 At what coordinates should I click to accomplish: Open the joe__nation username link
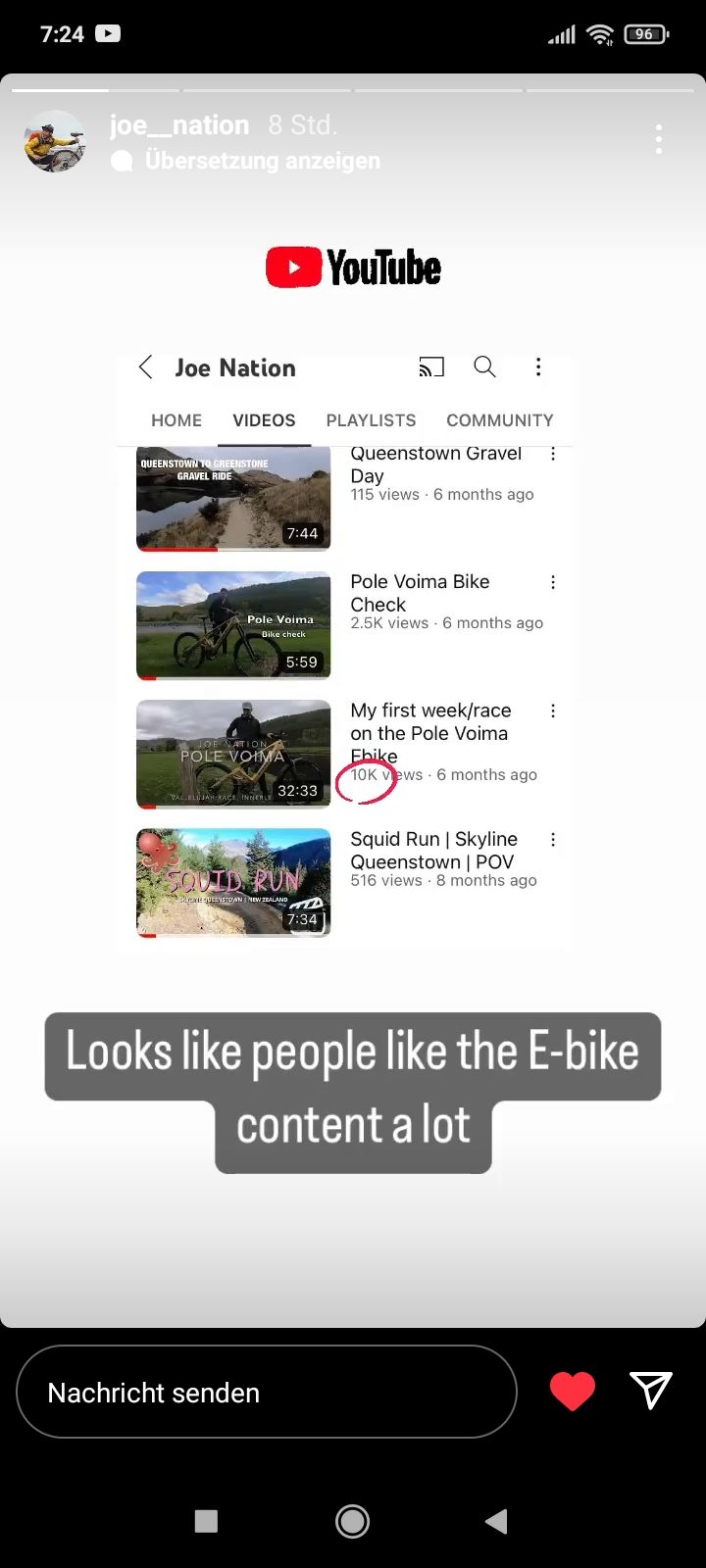(179, 125)
